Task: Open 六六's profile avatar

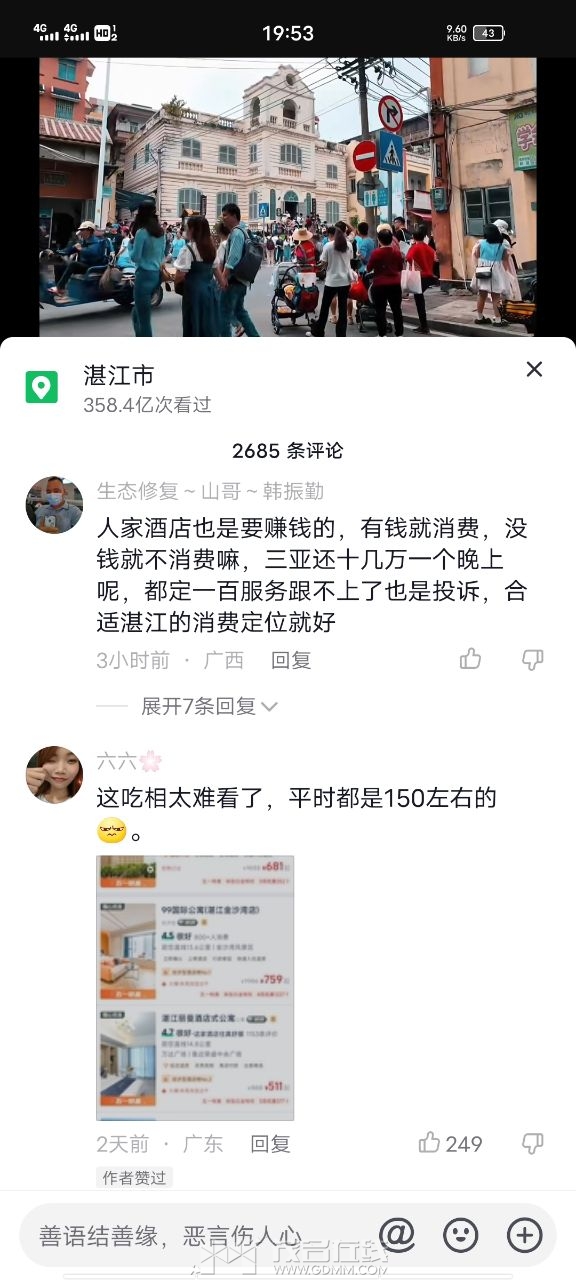Action: [x=54, y=774]
